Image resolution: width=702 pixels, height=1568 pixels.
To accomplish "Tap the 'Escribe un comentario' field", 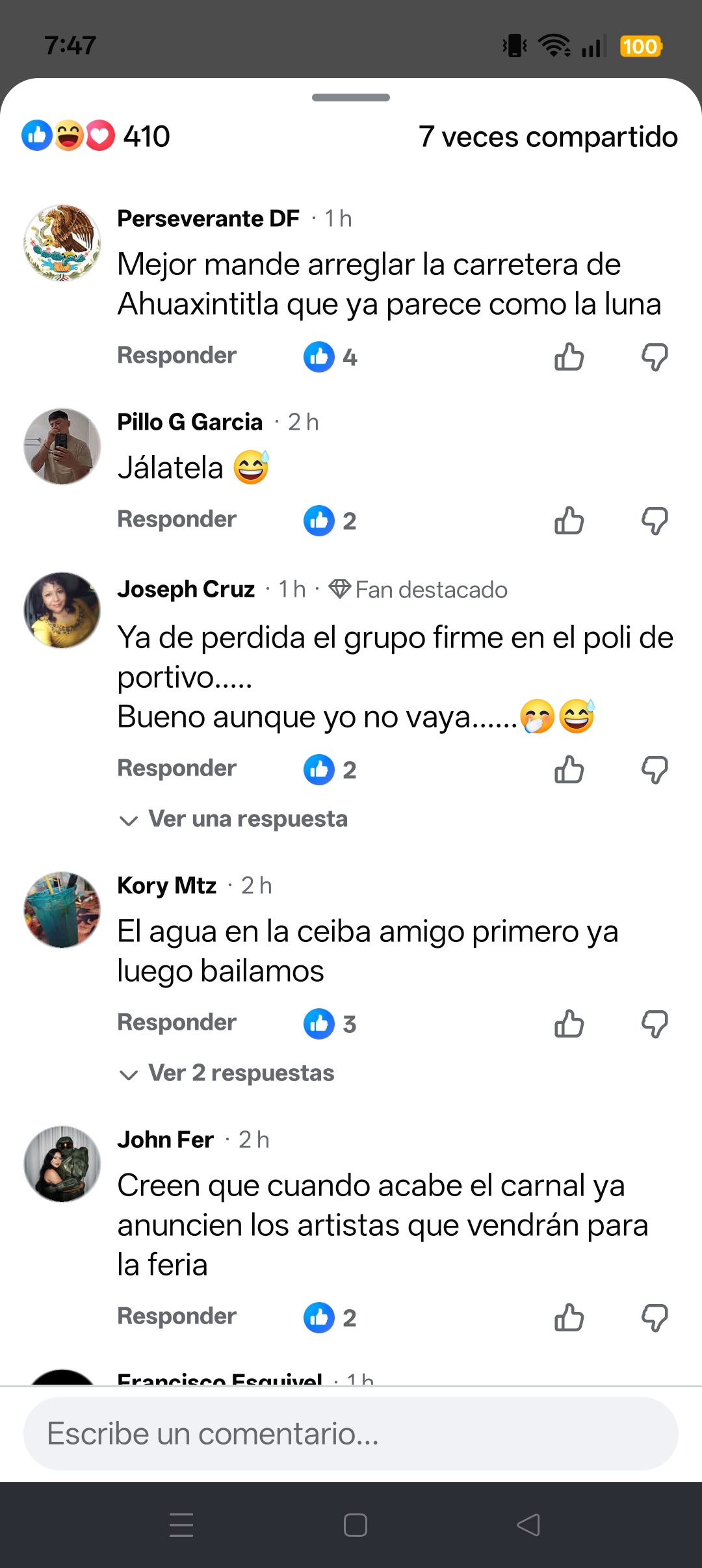I will tap(351, 1433).
